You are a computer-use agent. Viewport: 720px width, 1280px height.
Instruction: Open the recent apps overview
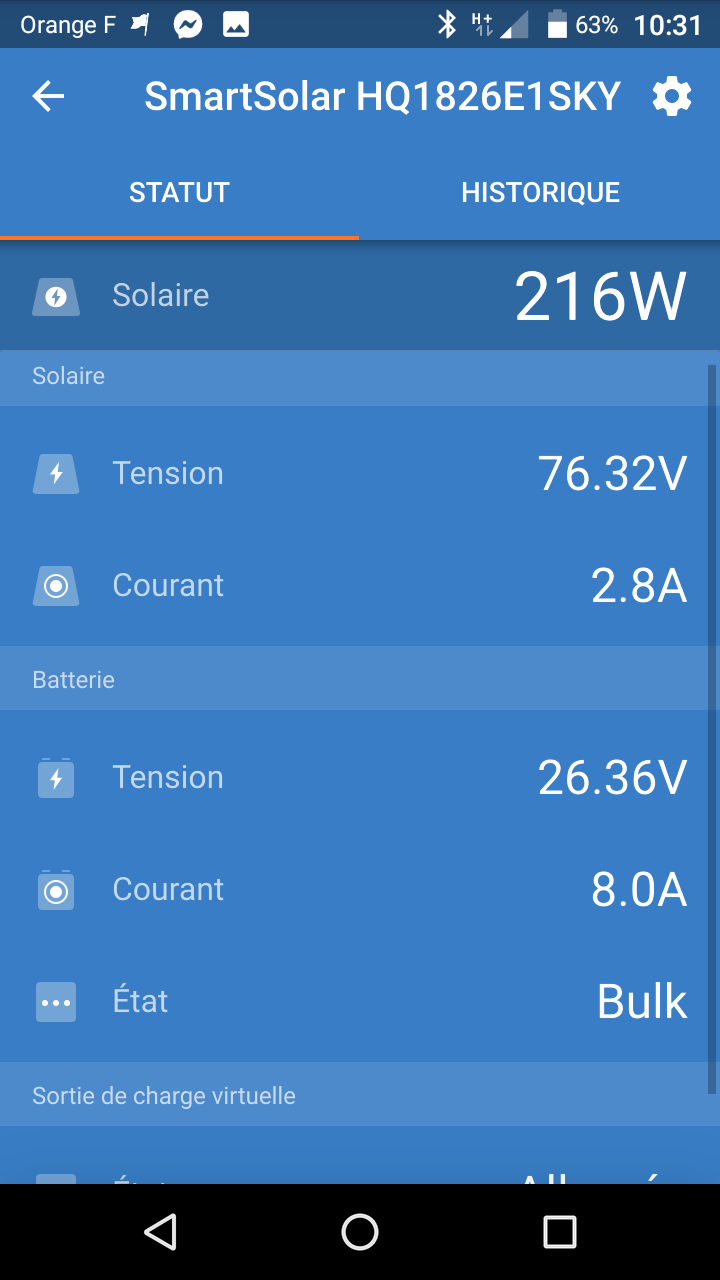[x=559, y=1232]
